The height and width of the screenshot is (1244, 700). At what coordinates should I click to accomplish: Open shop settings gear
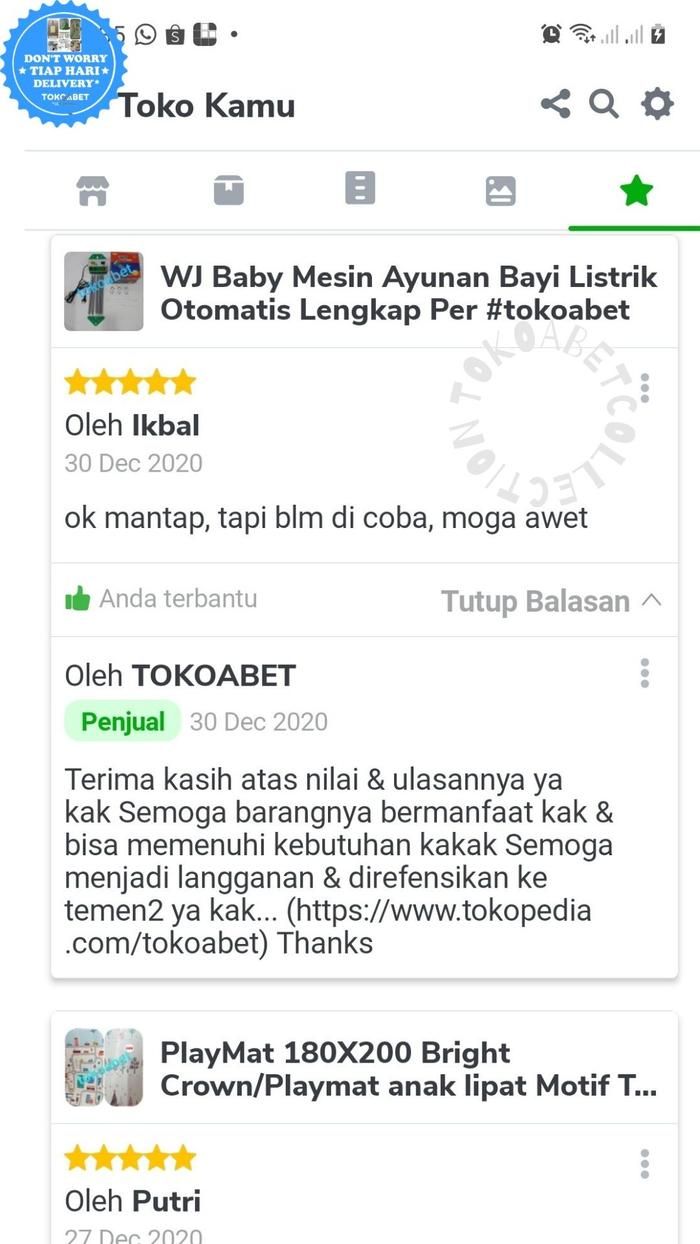point(657,103)
